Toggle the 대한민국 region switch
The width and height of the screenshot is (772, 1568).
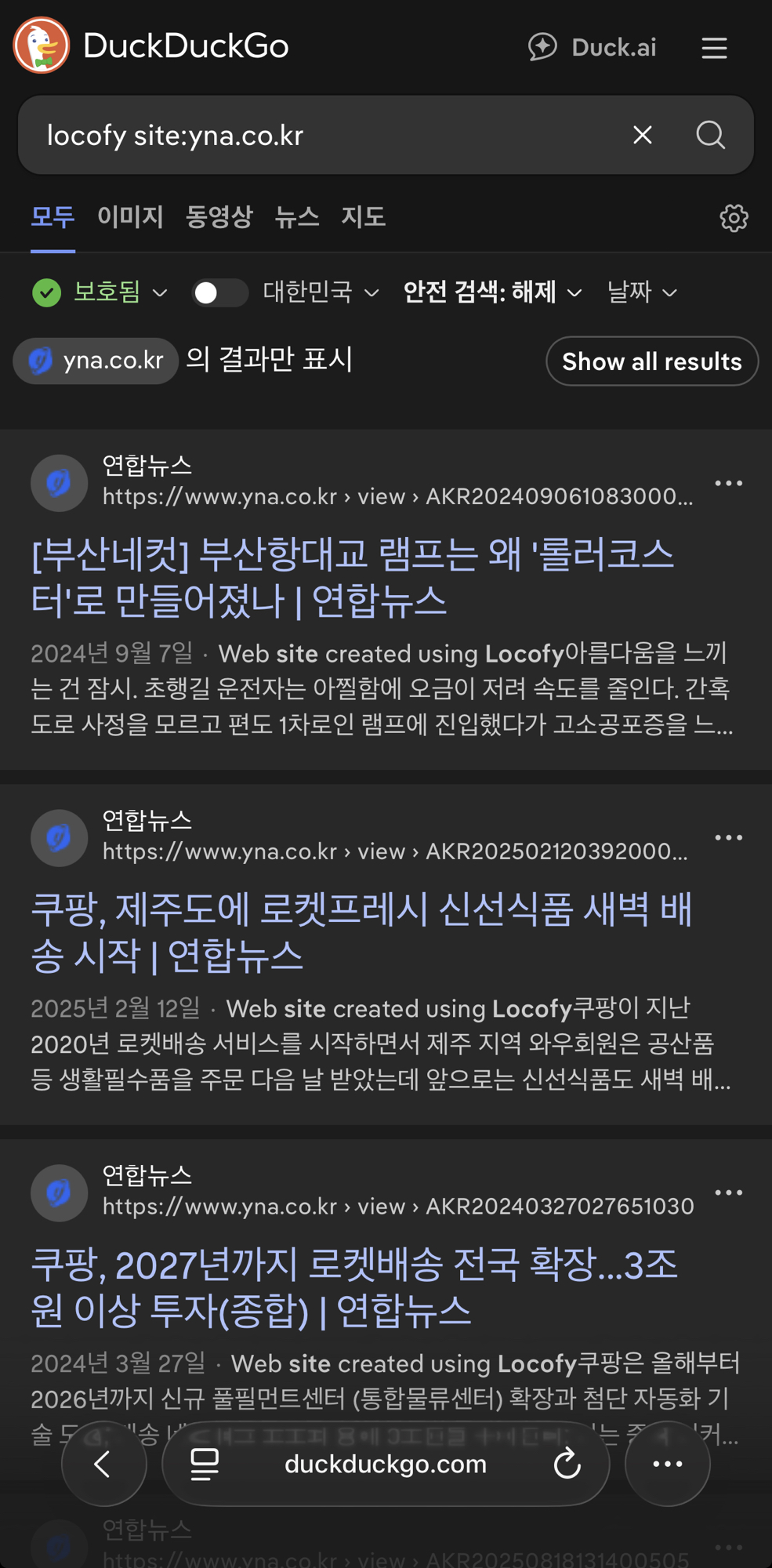219,292
